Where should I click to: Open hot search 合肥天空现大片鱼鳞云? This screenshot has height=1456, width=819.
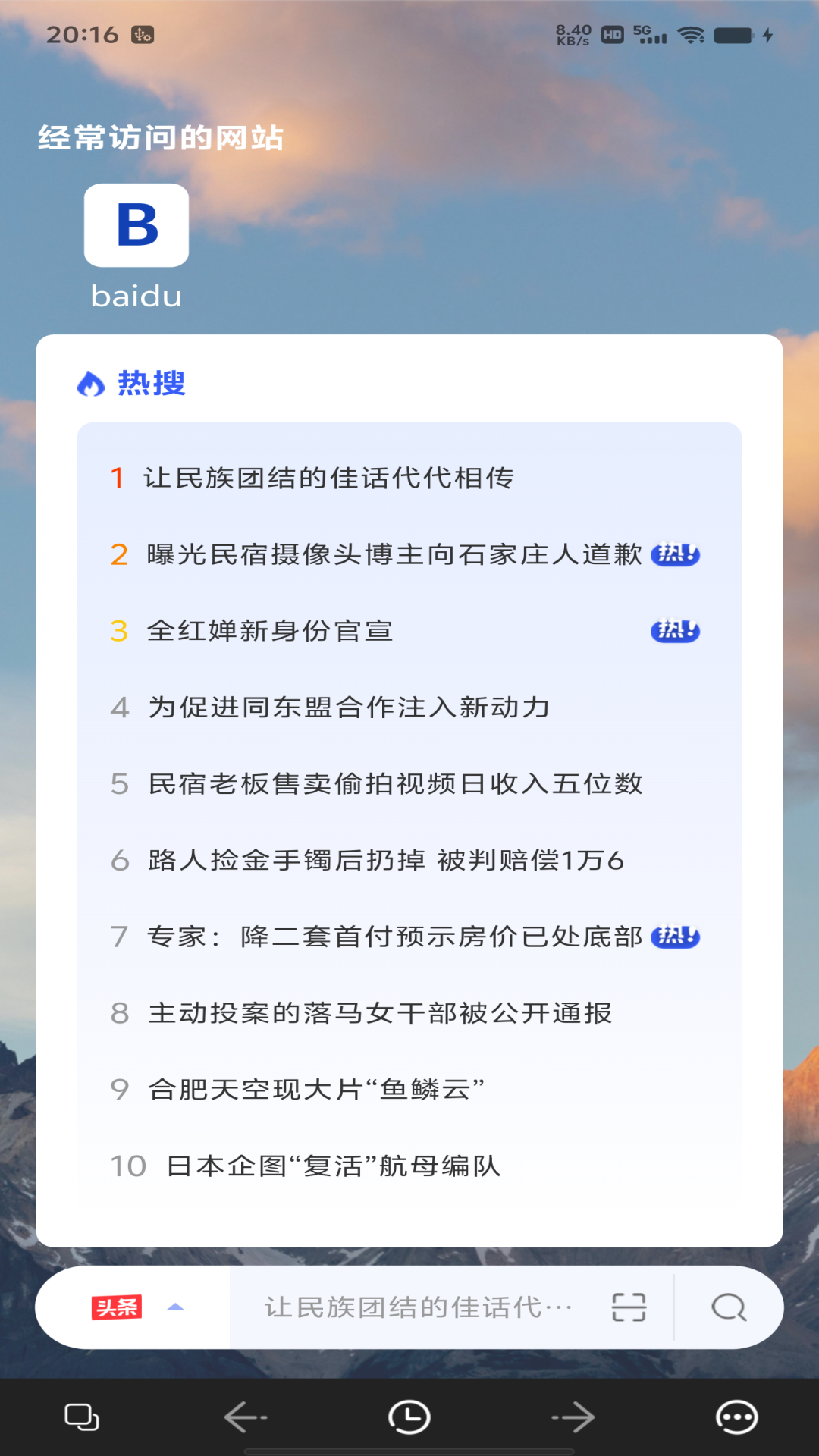[x=316, y=1090]
